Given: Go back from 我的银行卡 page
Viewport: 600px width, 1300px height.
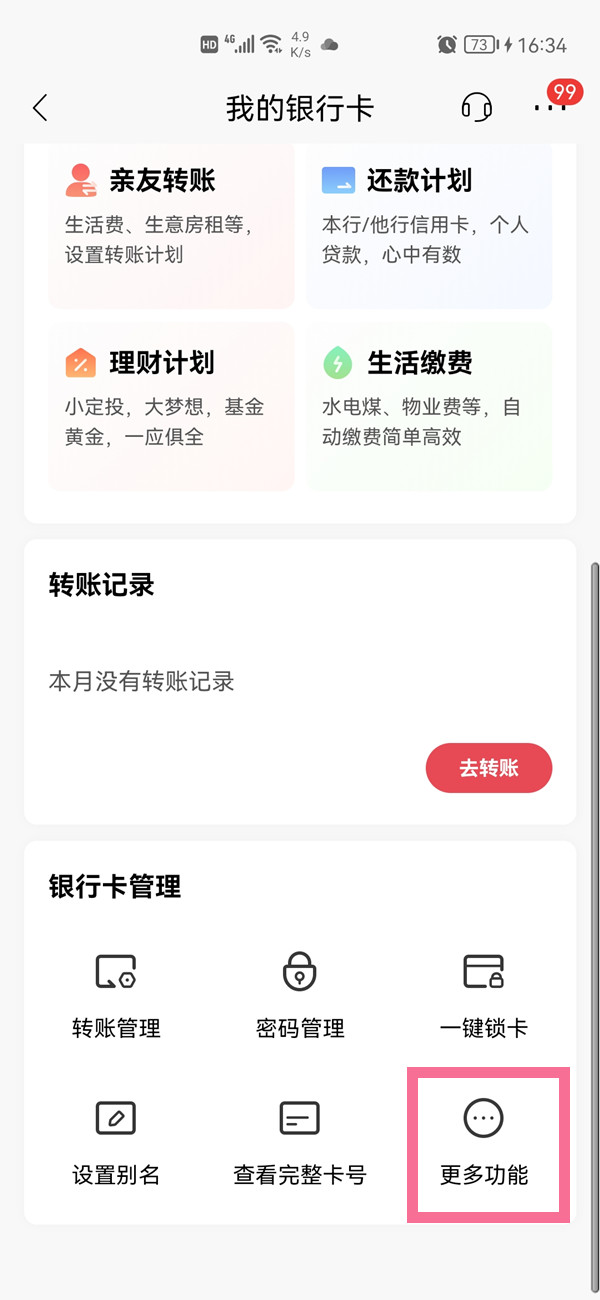Looking at the screenshot, I should coord(40,108).
